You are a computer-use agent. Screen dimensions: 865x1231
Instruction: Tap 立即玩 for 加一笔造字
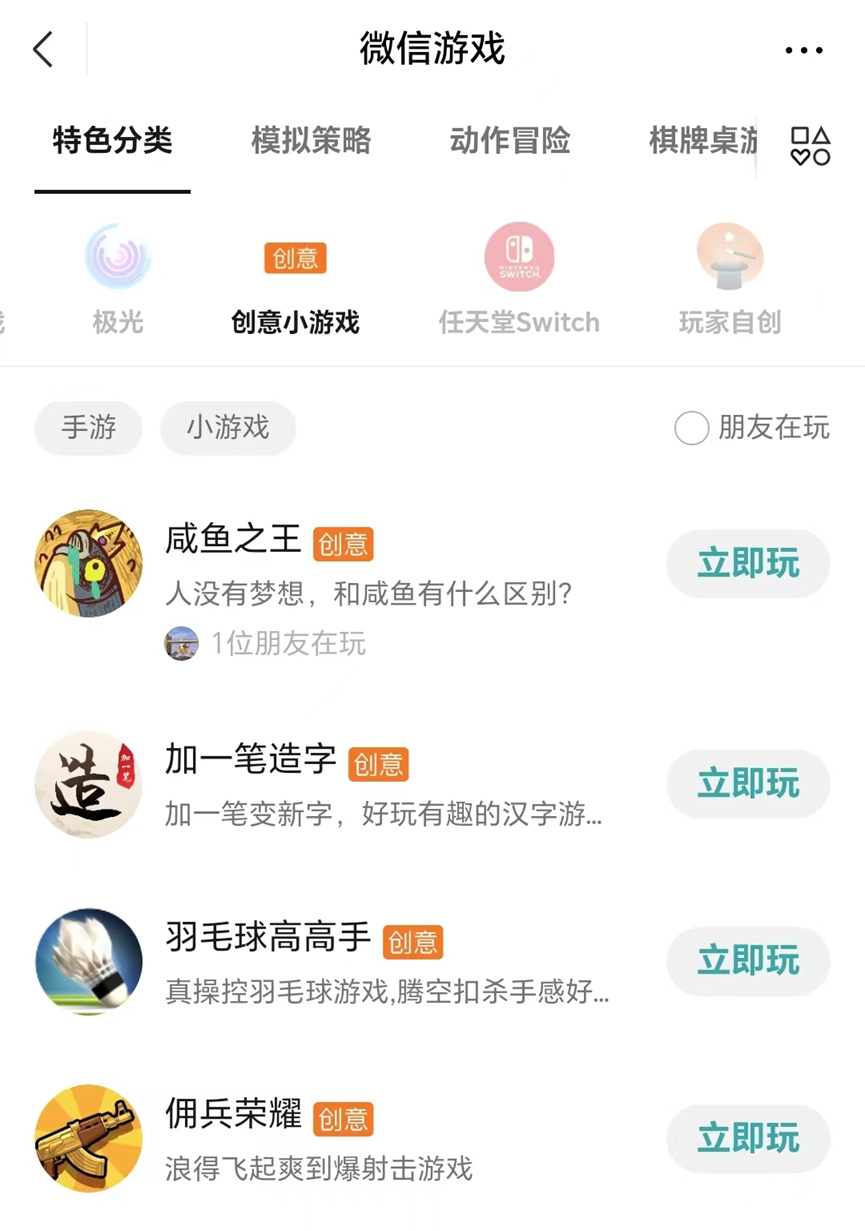click(x=748, y=784)
